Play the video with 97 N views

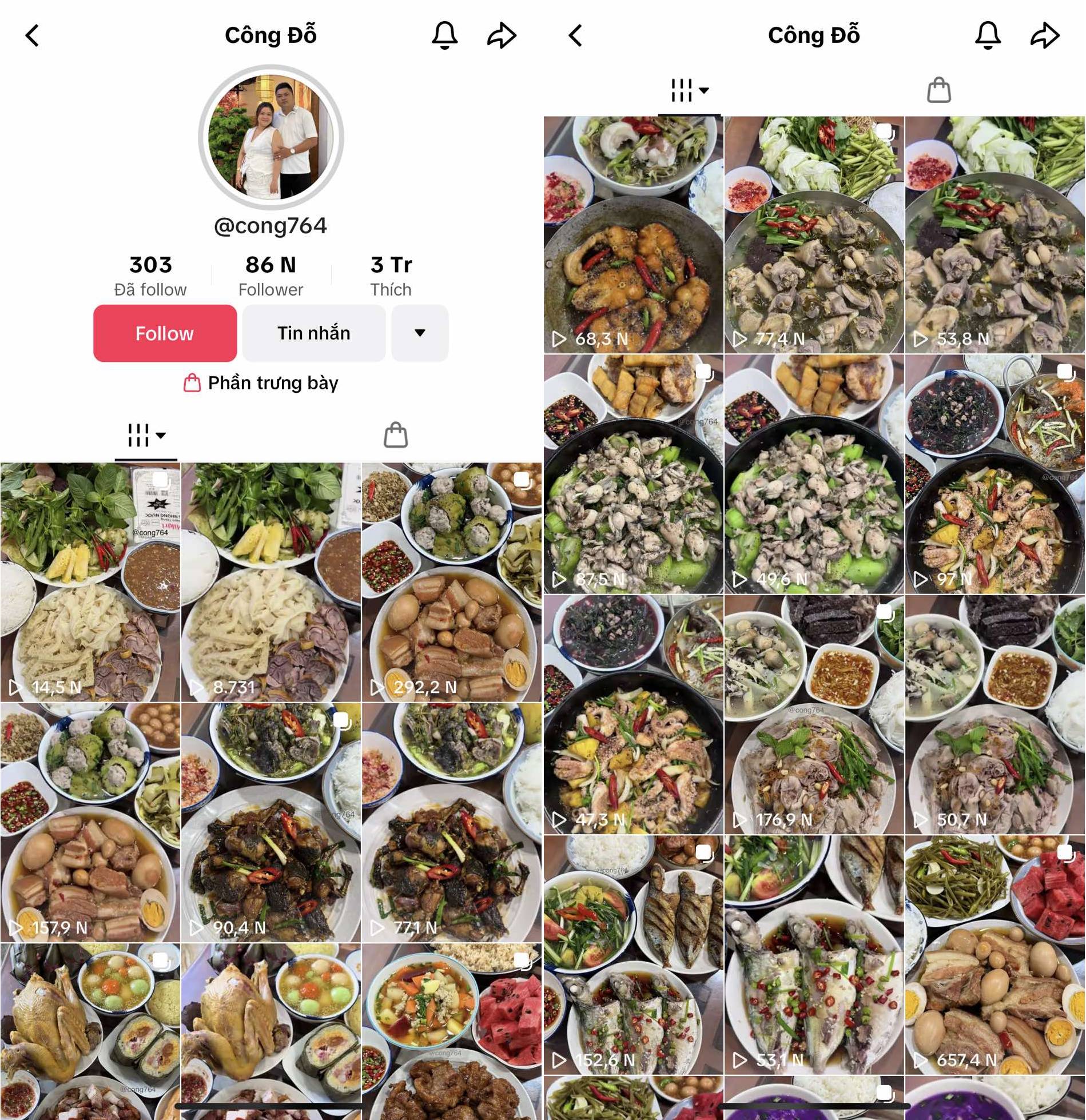coord(994,475)
